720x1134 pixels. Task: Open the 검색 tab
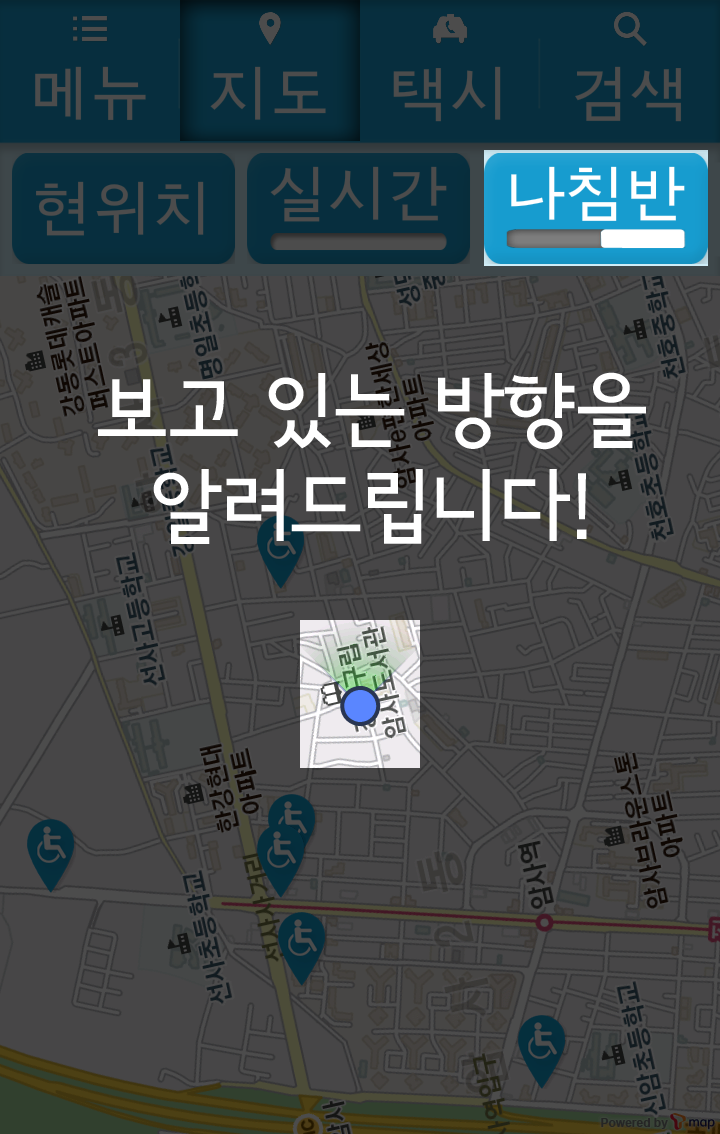[x=629, y=70]
